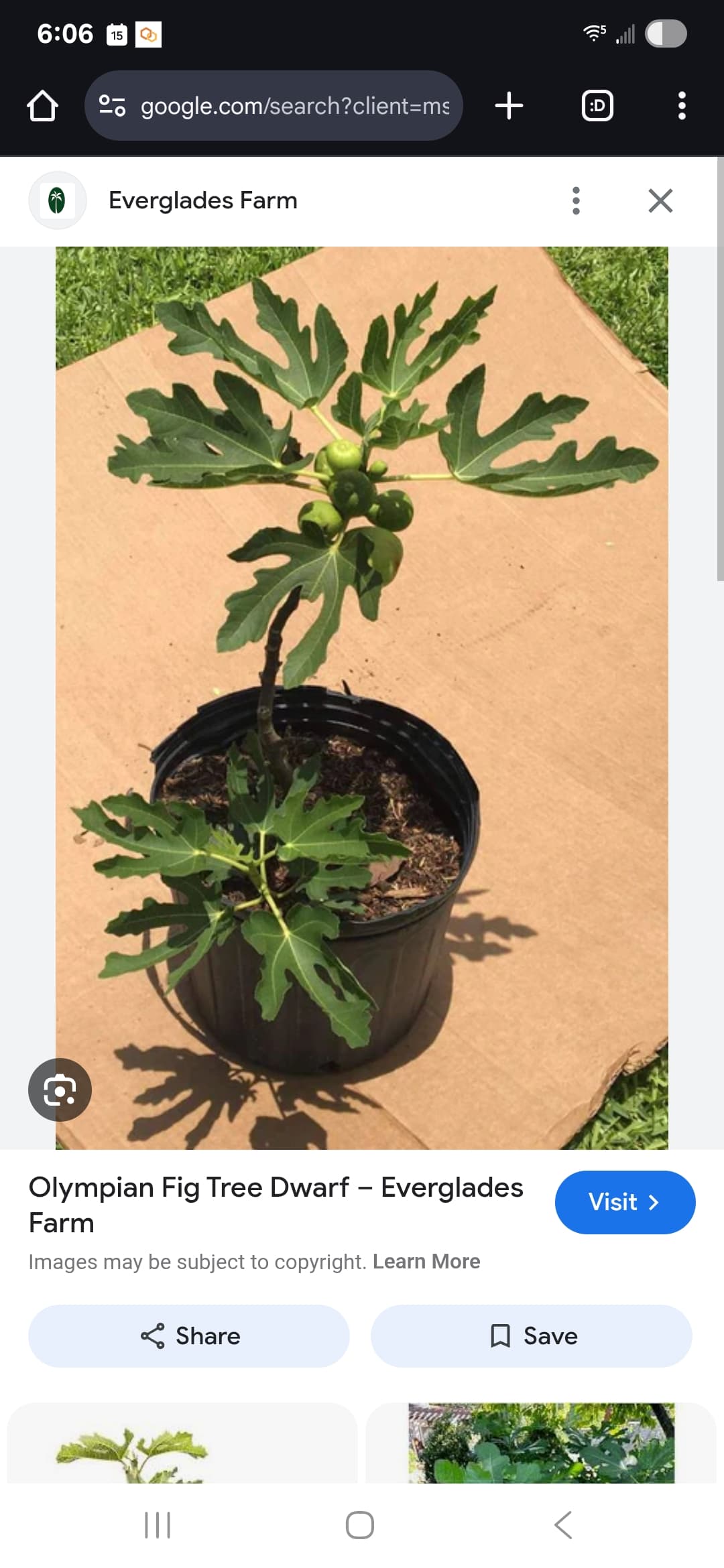
Task: Open the Learn More copyright link
Action: 426,1262
